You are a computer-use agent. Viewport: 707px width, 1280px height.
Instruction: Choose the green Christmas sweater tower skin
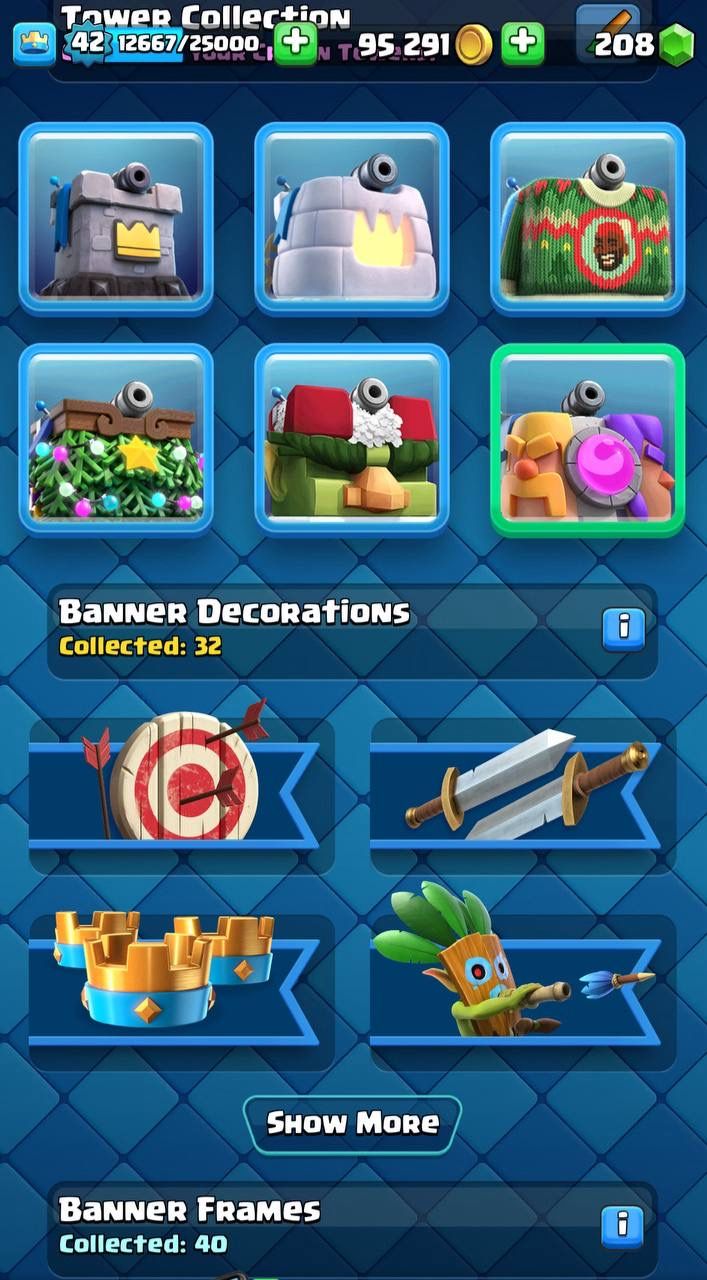(x=588, y=218)
